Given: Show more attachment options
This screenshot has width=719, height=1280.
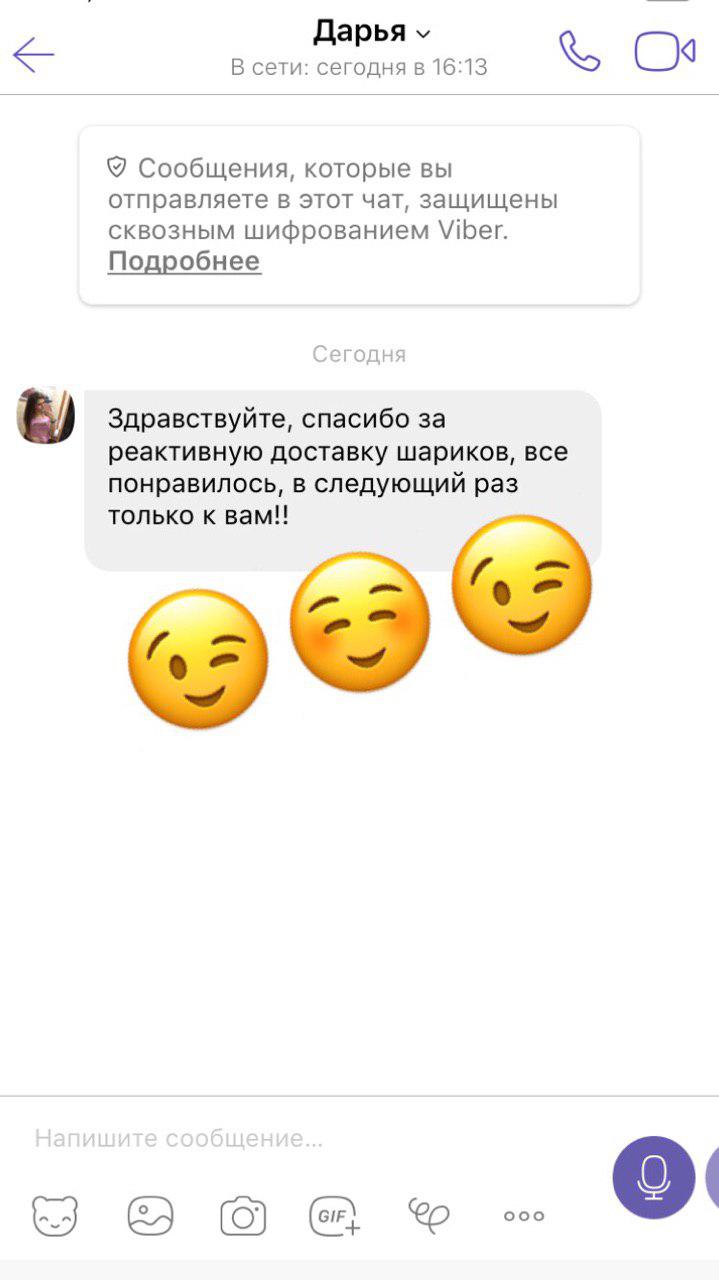Looking at the screenshot, I should (524, 1216).
